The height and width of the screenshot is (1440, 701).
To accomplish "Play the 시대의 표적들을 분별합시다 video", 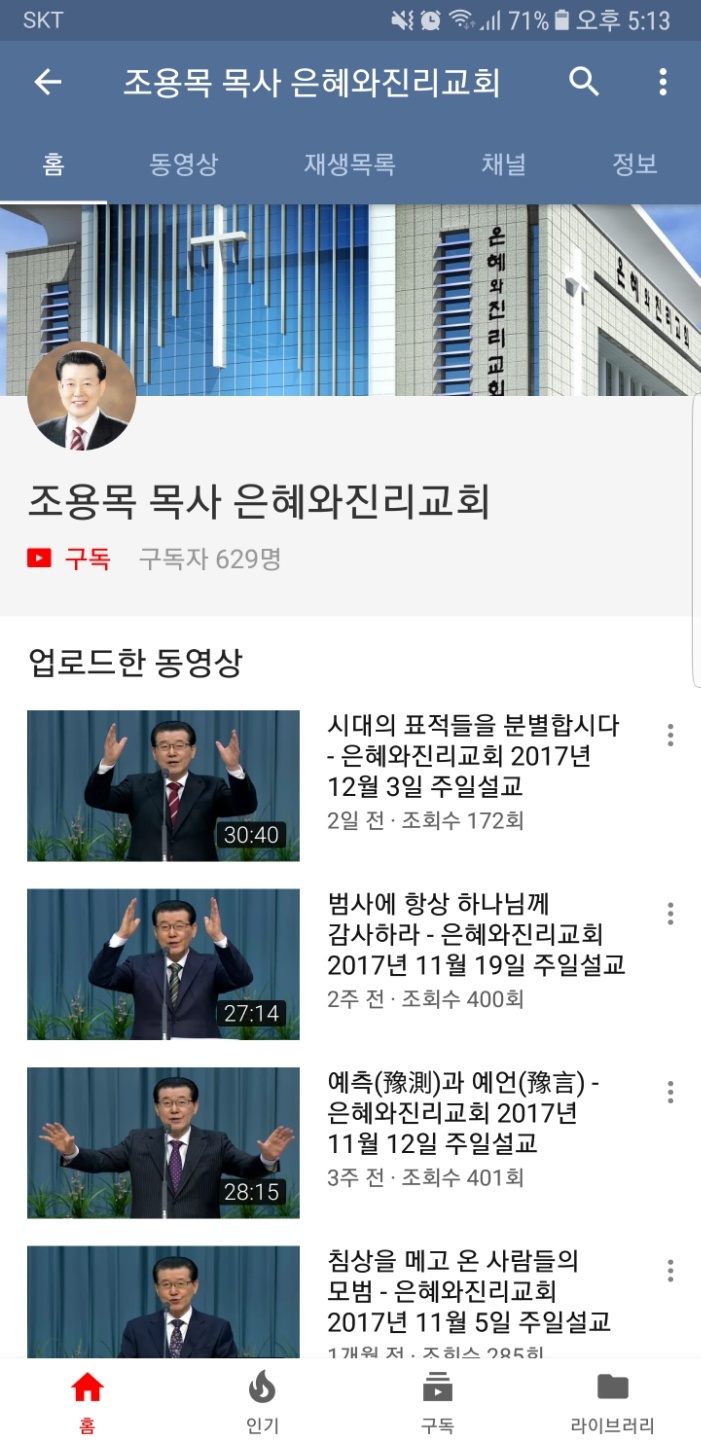I will [x=163, y=785].
